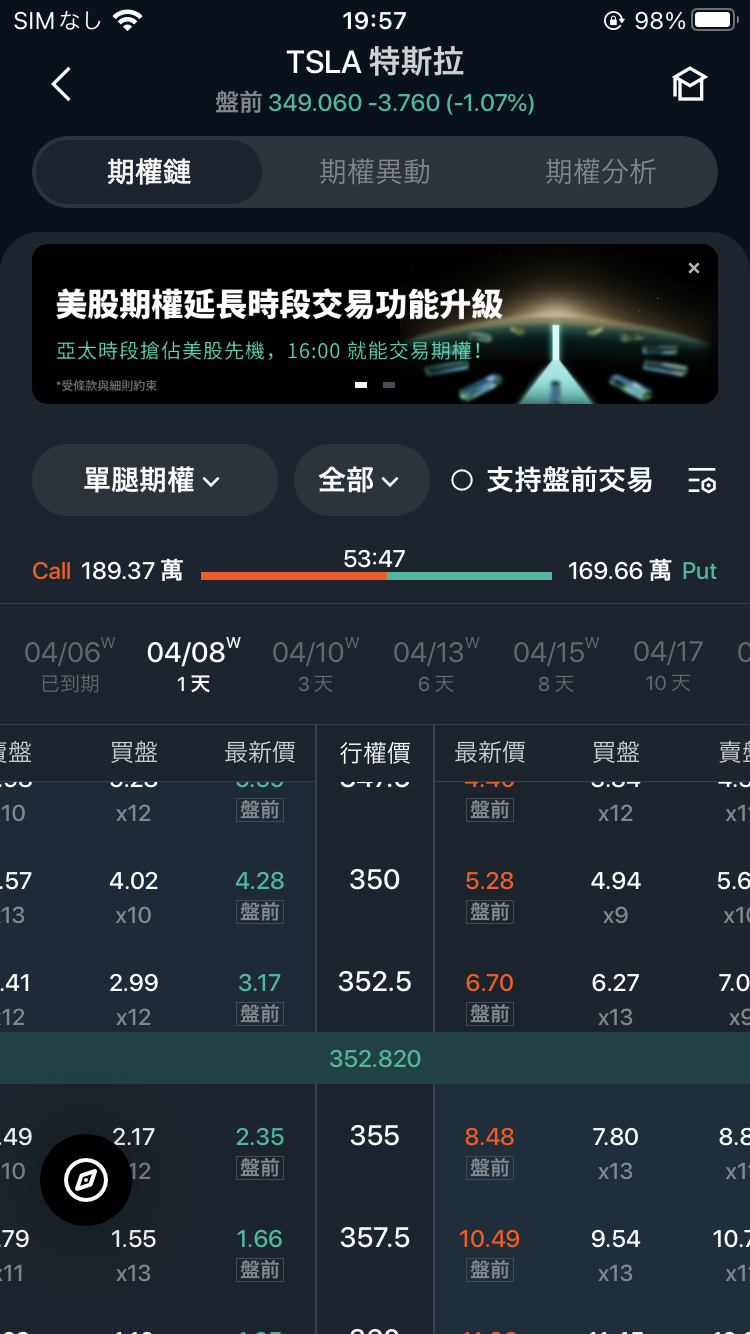Choose the 04/10 expiration date
This screenshot has width=750, height=1334.
(315, 665)
